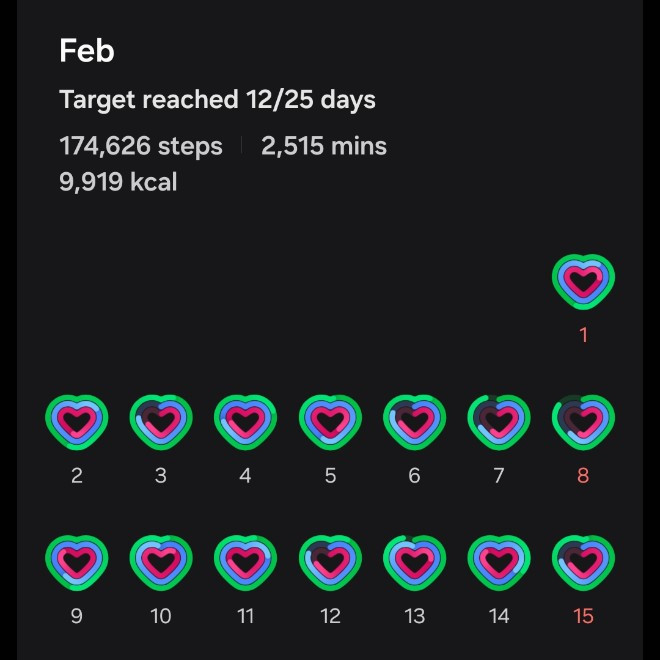The width and height of the screenshot is (660, 660).
Task: Open daily activity for February 1
Action: click(x=583, y=281)
